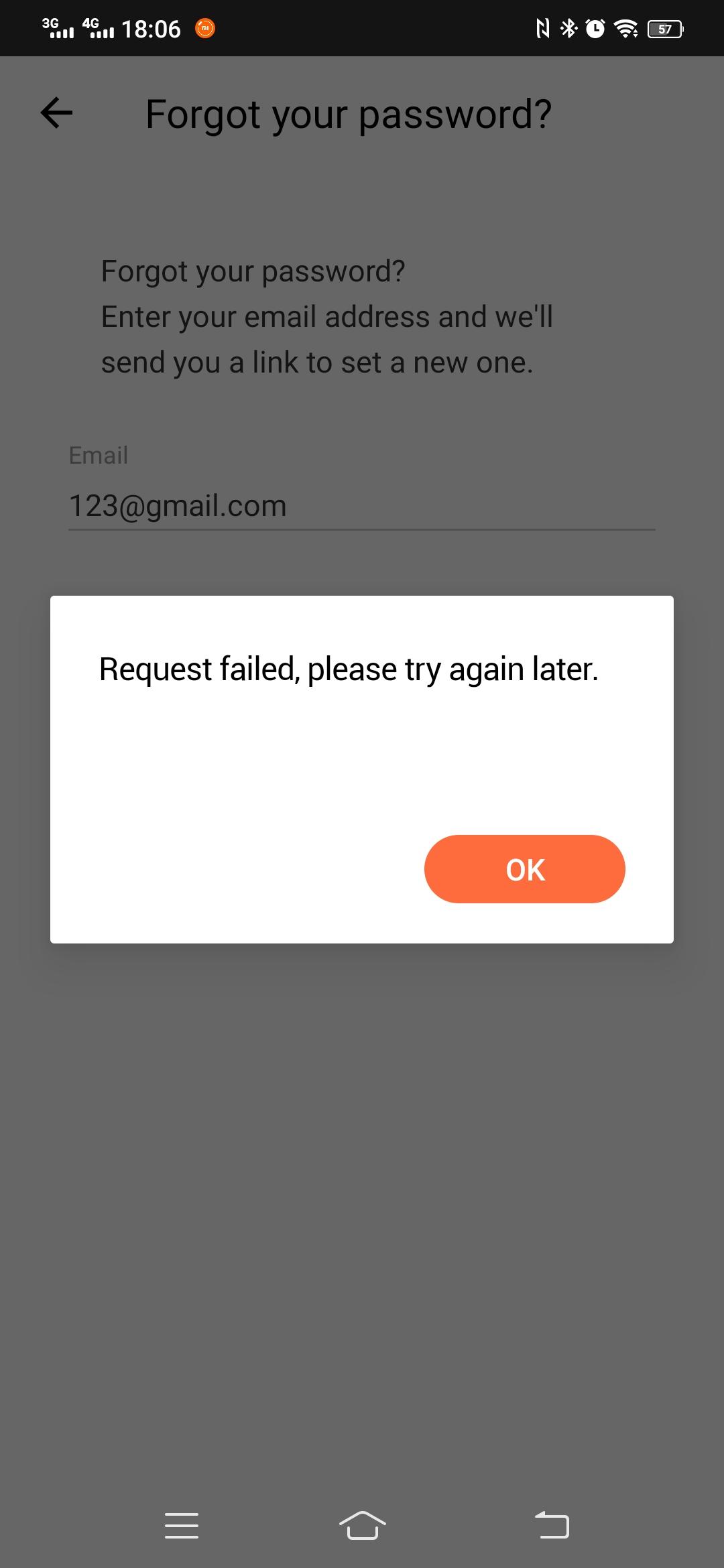Tap the system back button

point(552,1525)
